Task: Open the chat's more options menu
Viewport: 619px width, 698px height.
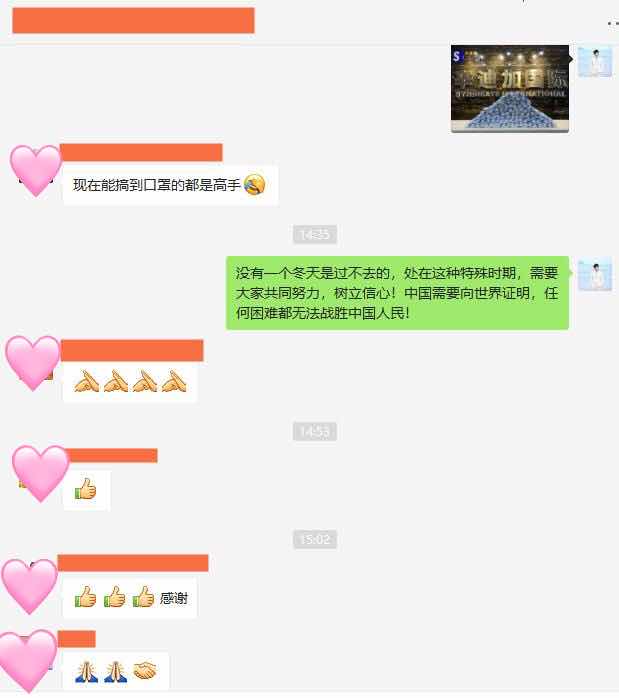Action: [x=612, y=22]
